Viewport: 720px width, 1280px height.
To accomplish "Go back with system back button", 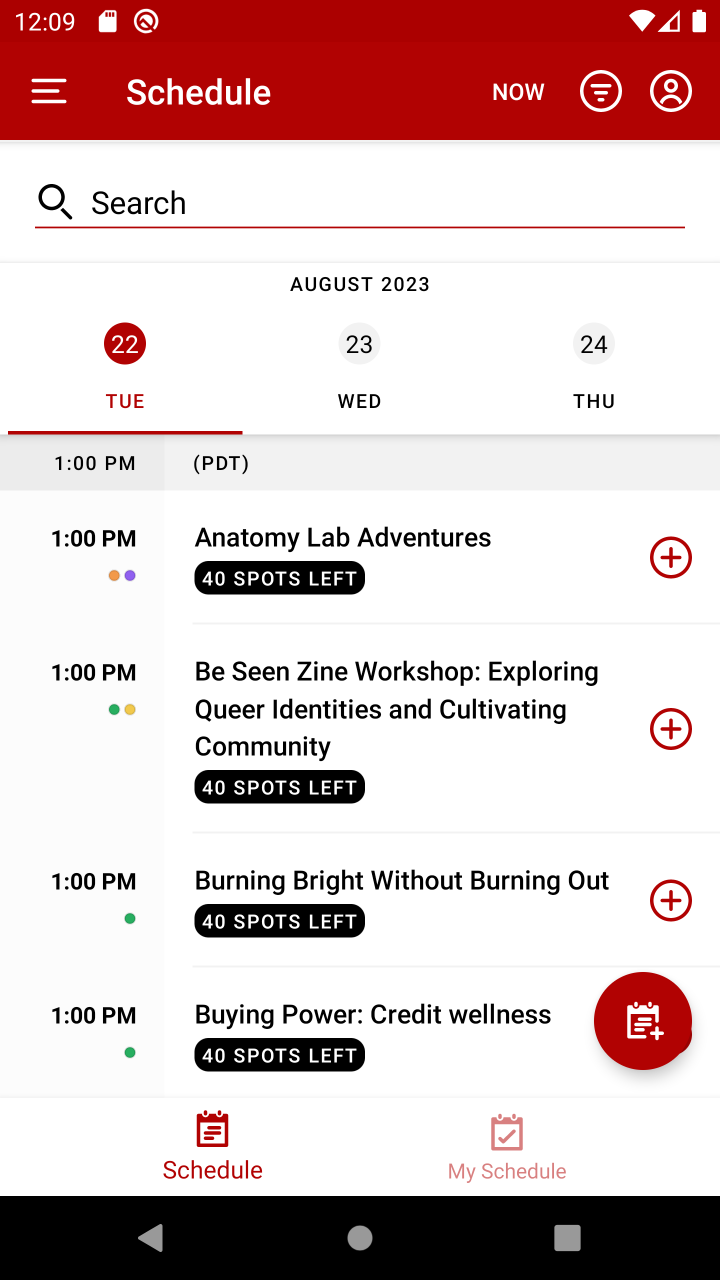I will 151,1238.
